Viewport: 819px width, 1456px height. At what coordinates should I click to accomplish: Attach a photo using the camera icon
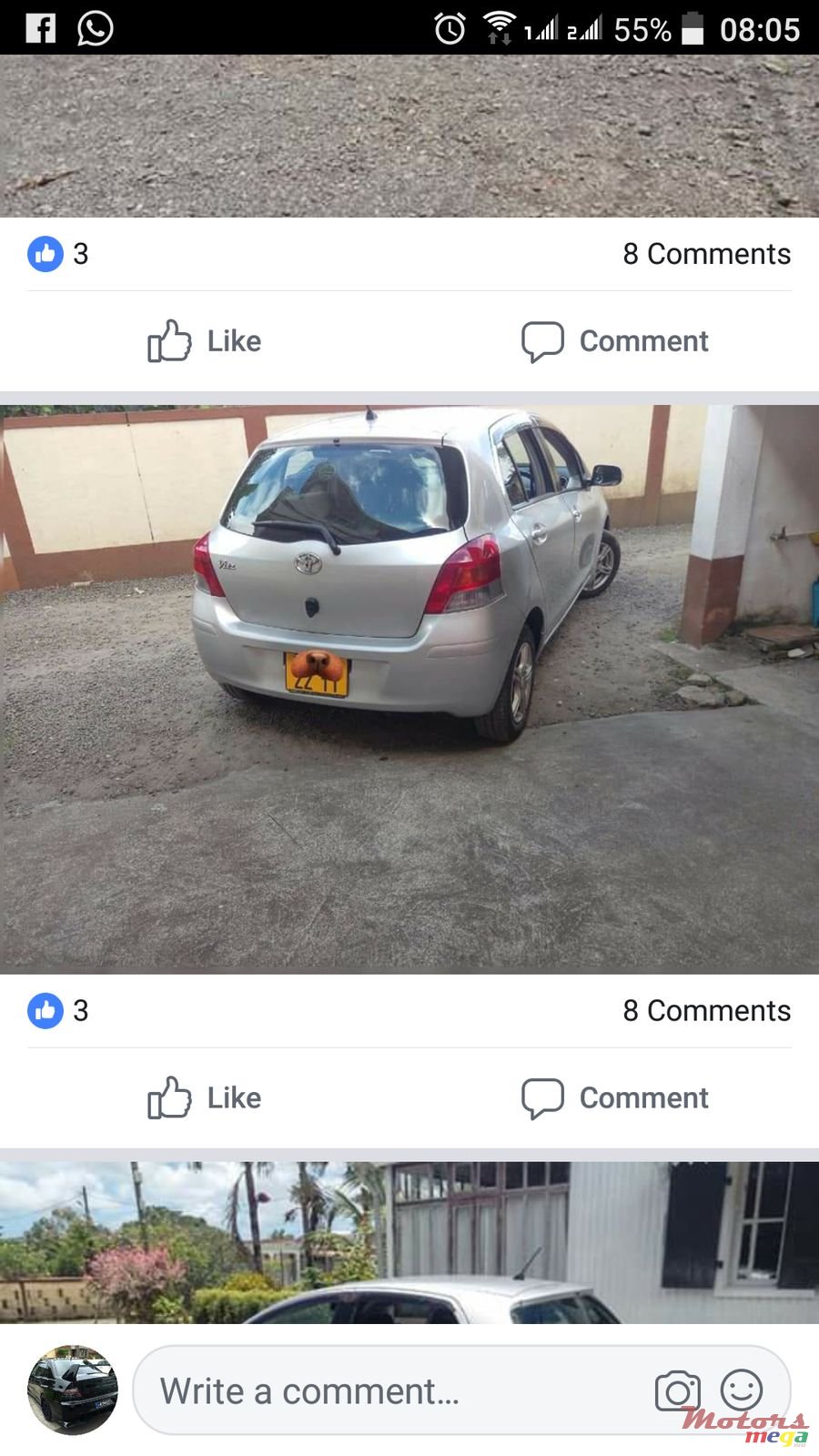pos(677,1391)
